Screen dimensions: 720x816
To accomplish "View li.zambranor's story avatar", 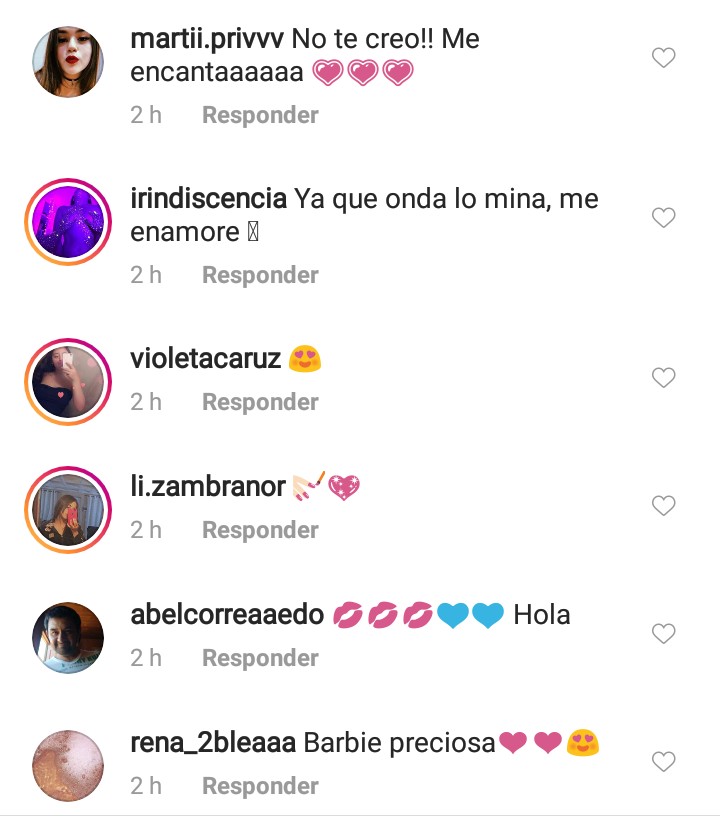I will [69, 510].
